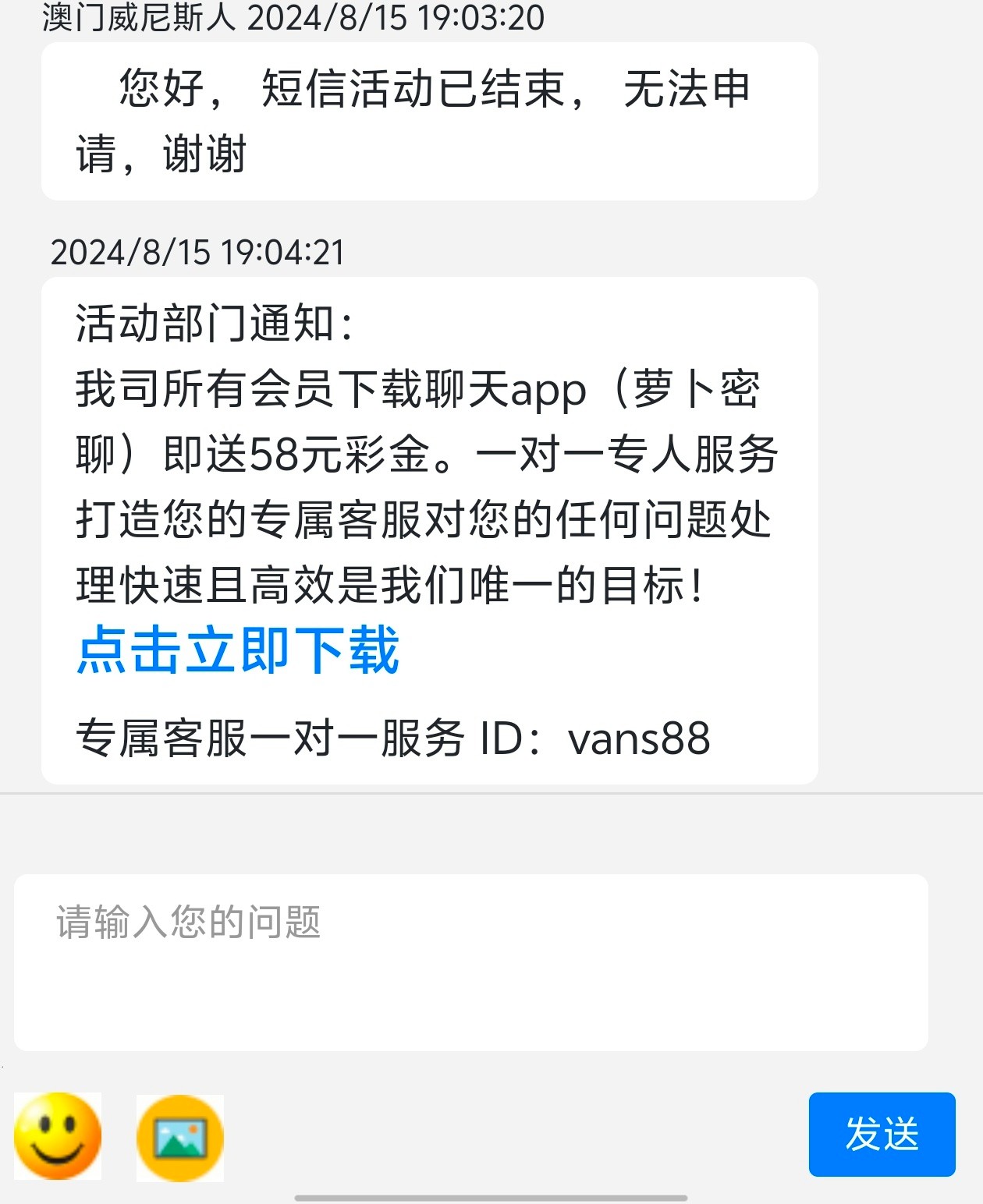
Task: Attach a picture with the image icon
Action: (x=180, y=1138)
